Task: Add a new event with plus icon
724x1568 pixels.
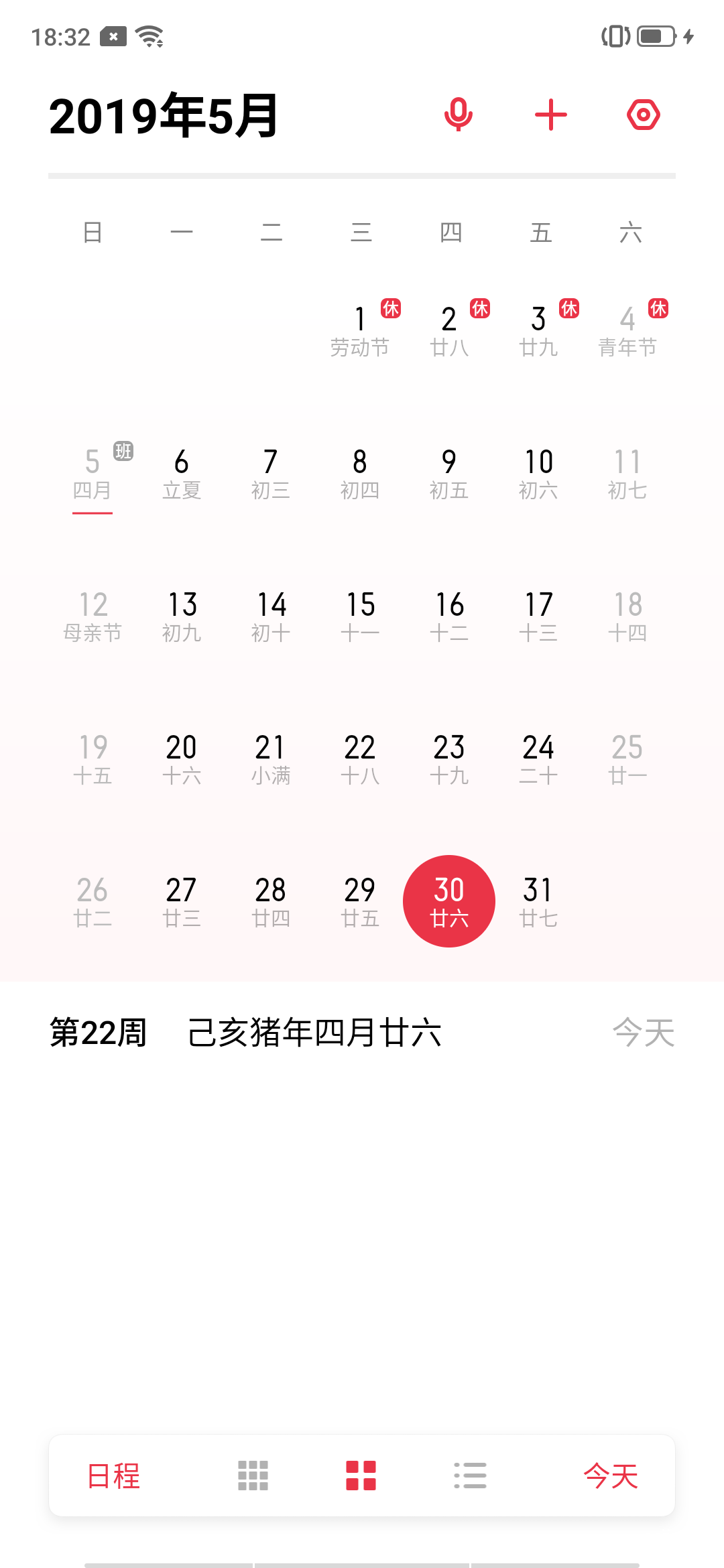Action: pyautogui.click(x=551, y=115)
